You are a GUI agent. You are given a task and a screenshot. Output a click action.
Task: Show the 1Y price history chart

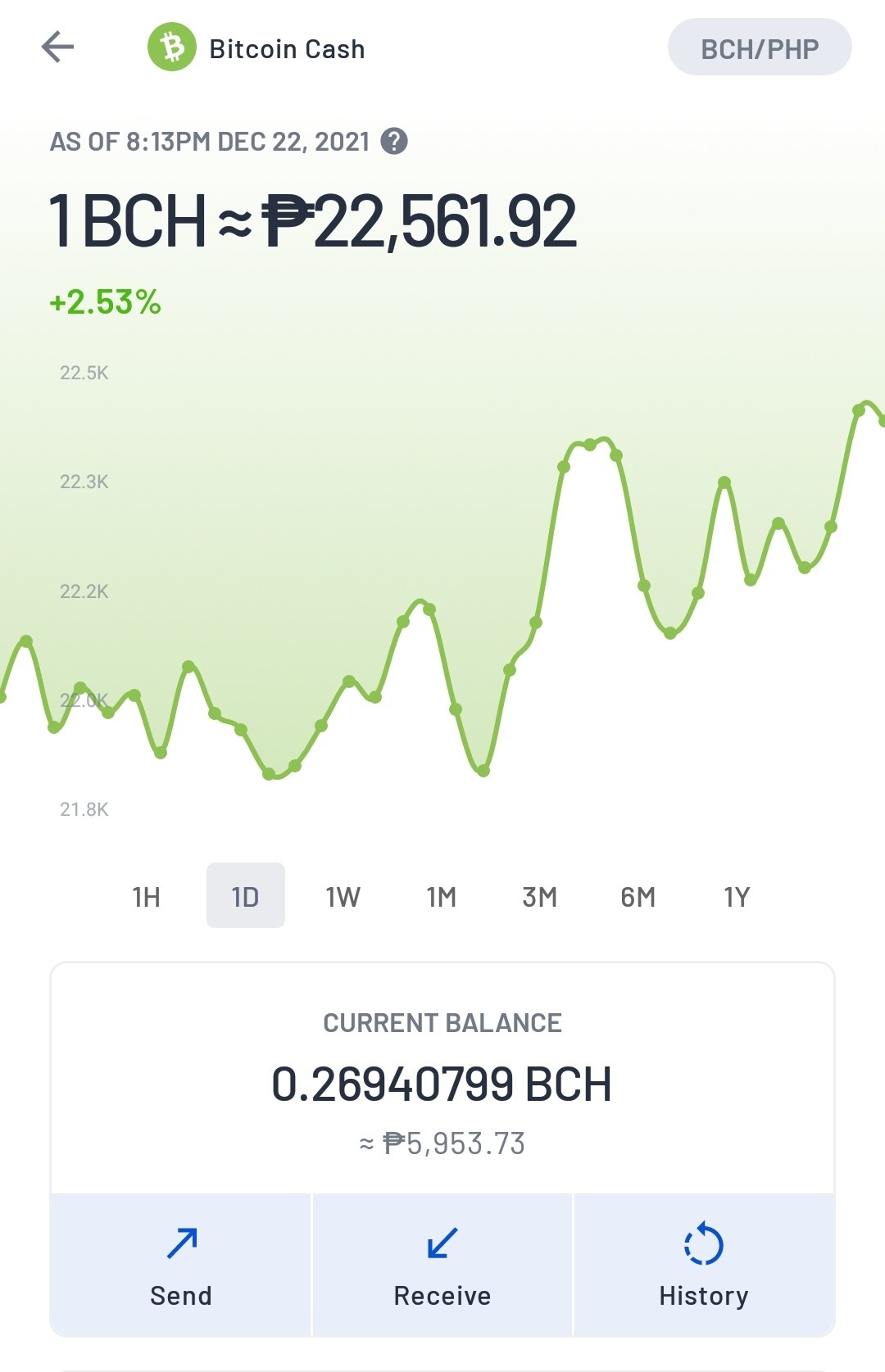(737, 895)
